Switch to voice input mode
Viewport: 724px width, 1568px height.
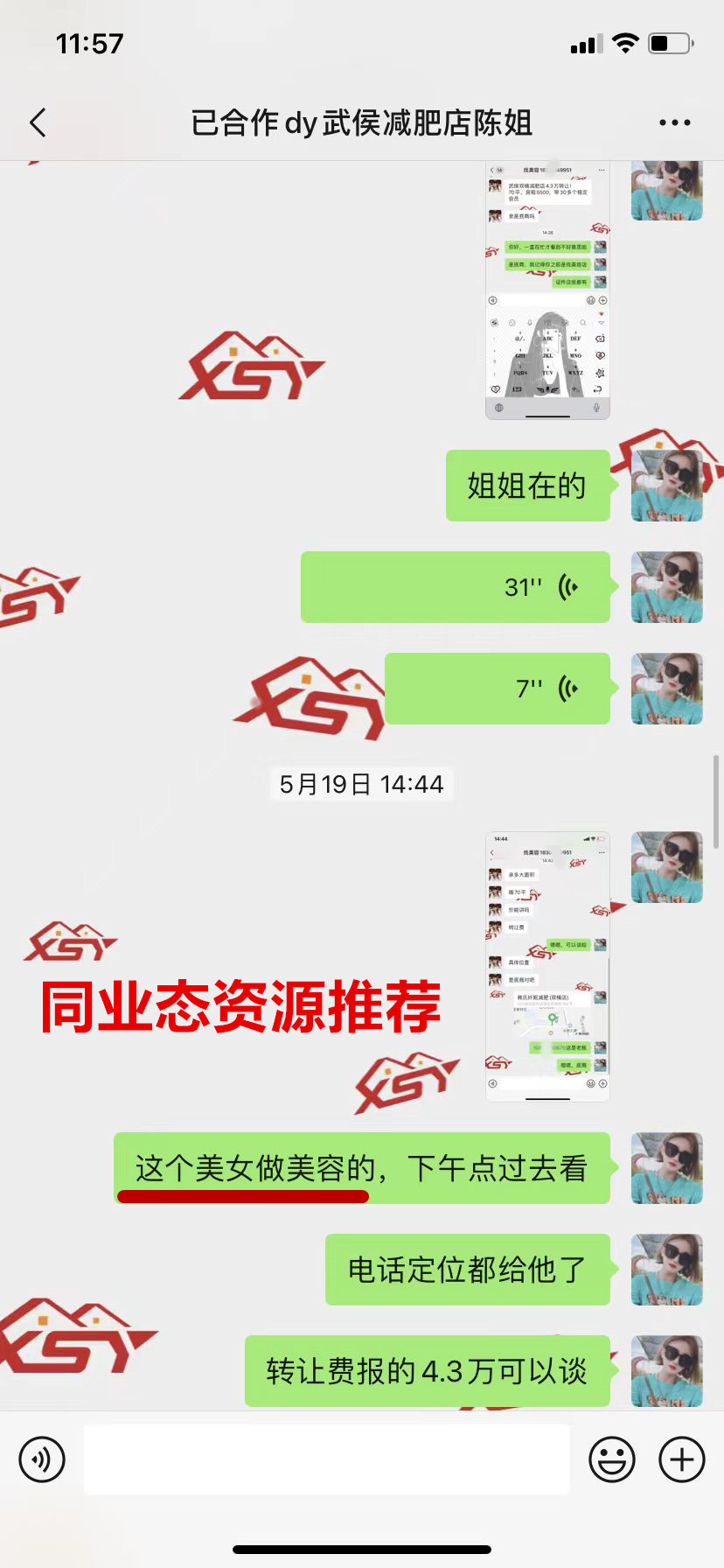[42, 1459]
